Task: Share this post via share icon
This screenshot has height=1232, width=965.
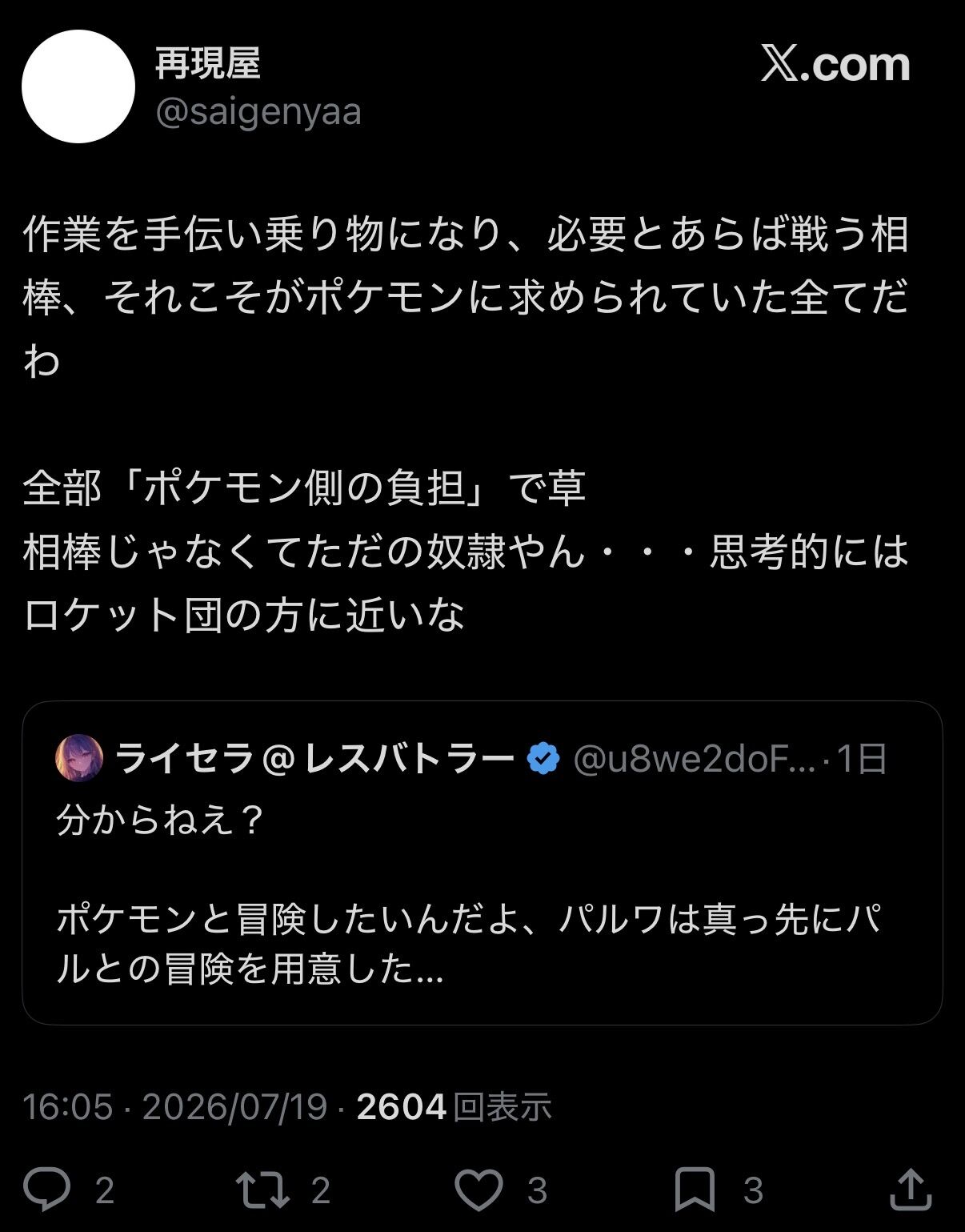Action: pos(911,1189)
